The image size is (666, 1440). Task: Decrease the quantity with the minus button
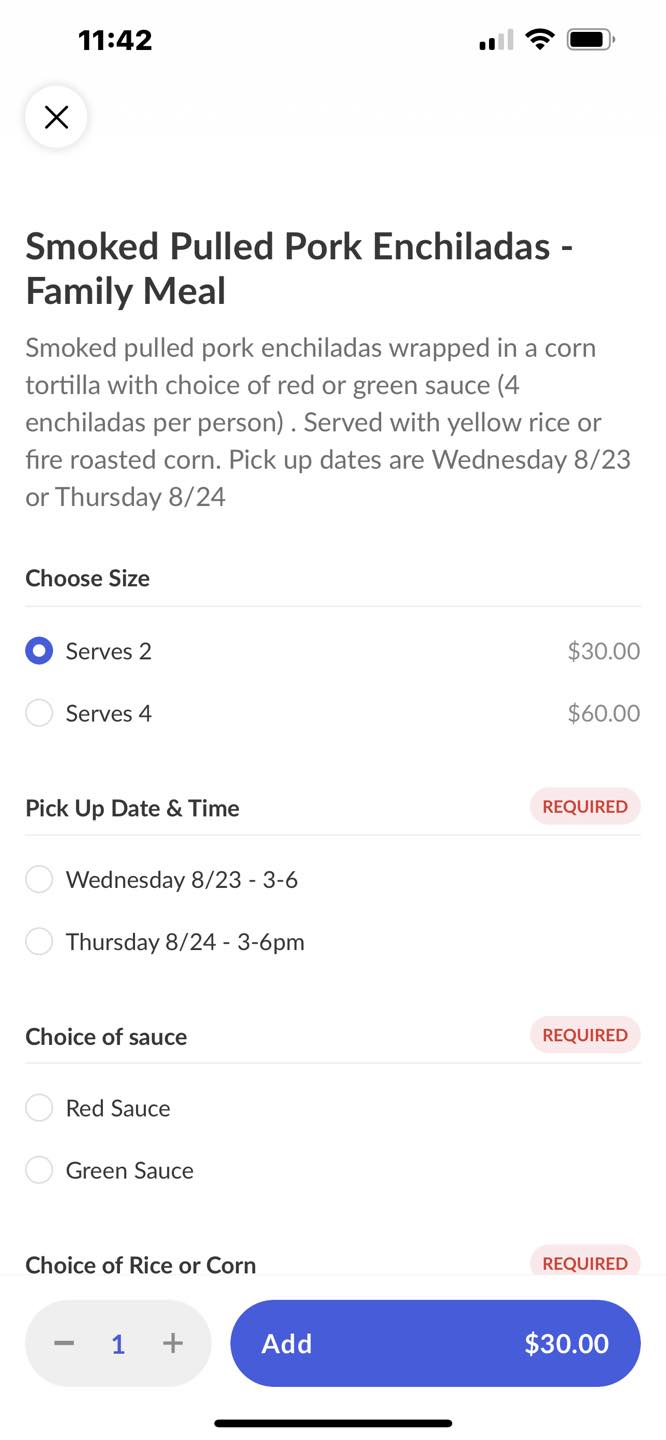[x=64, y=1343]
